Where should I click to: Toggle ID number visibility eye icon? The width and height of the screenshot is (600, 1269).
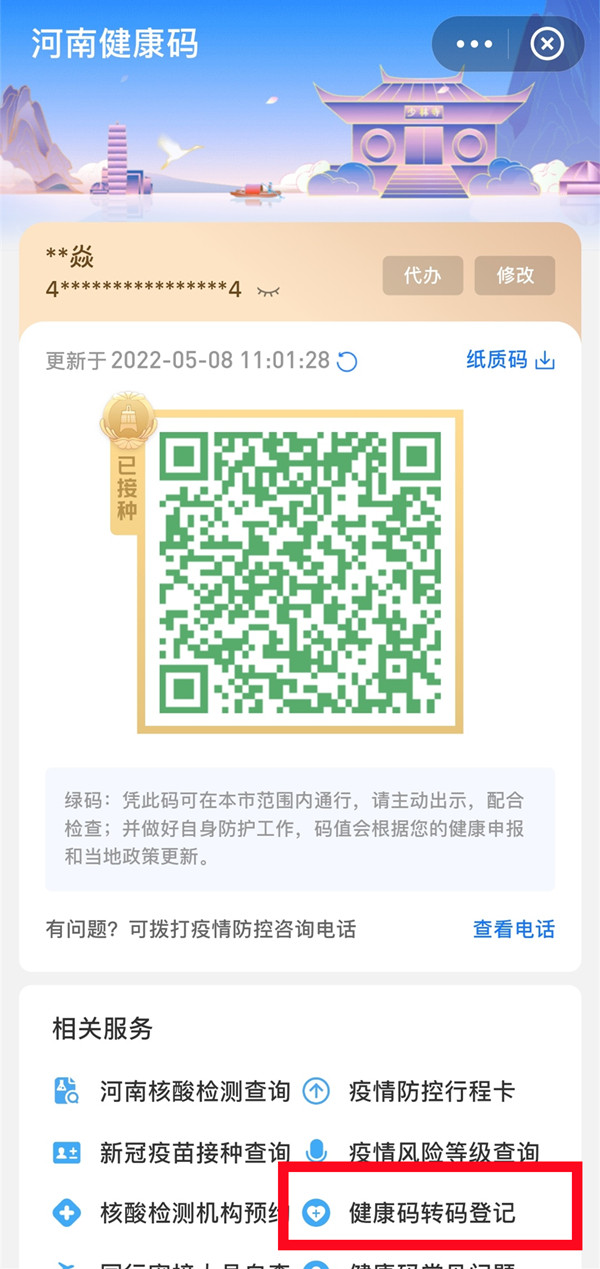click(268, 291)
